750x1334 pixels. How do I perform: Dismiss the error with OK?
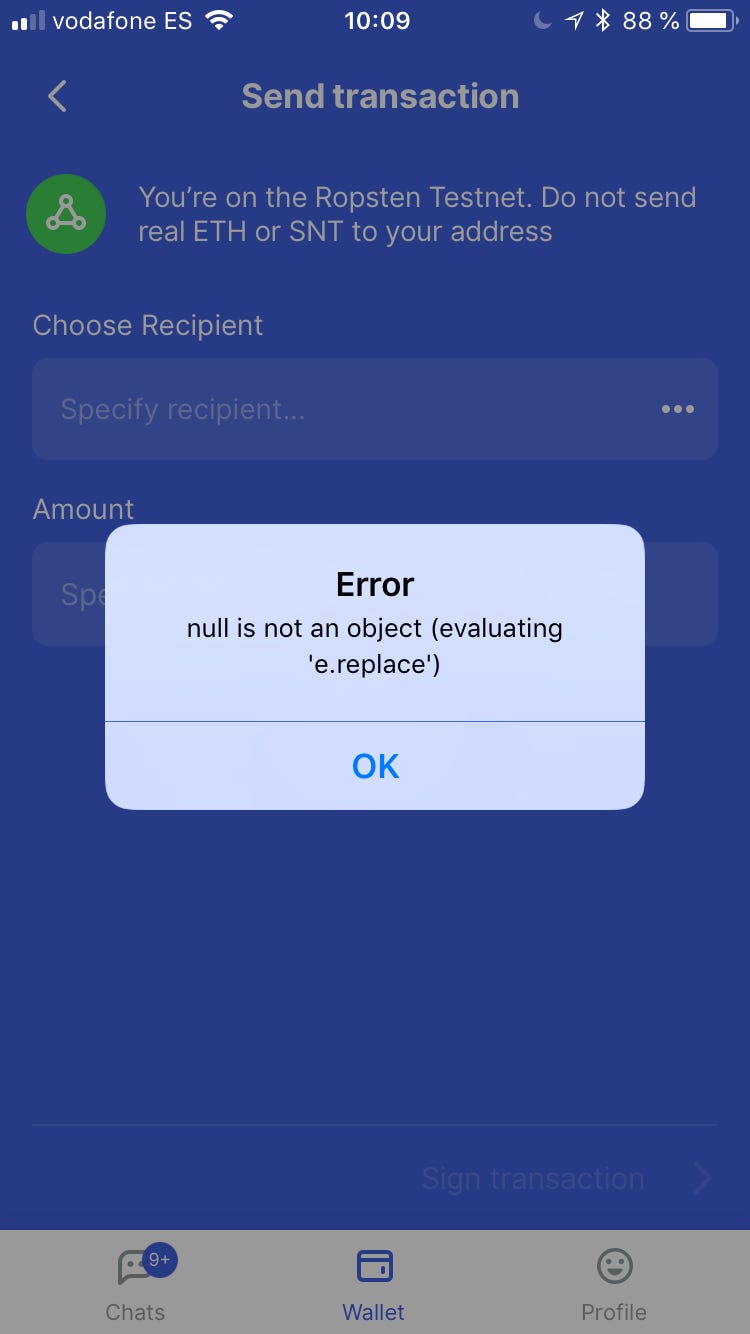tap(375, 766)
